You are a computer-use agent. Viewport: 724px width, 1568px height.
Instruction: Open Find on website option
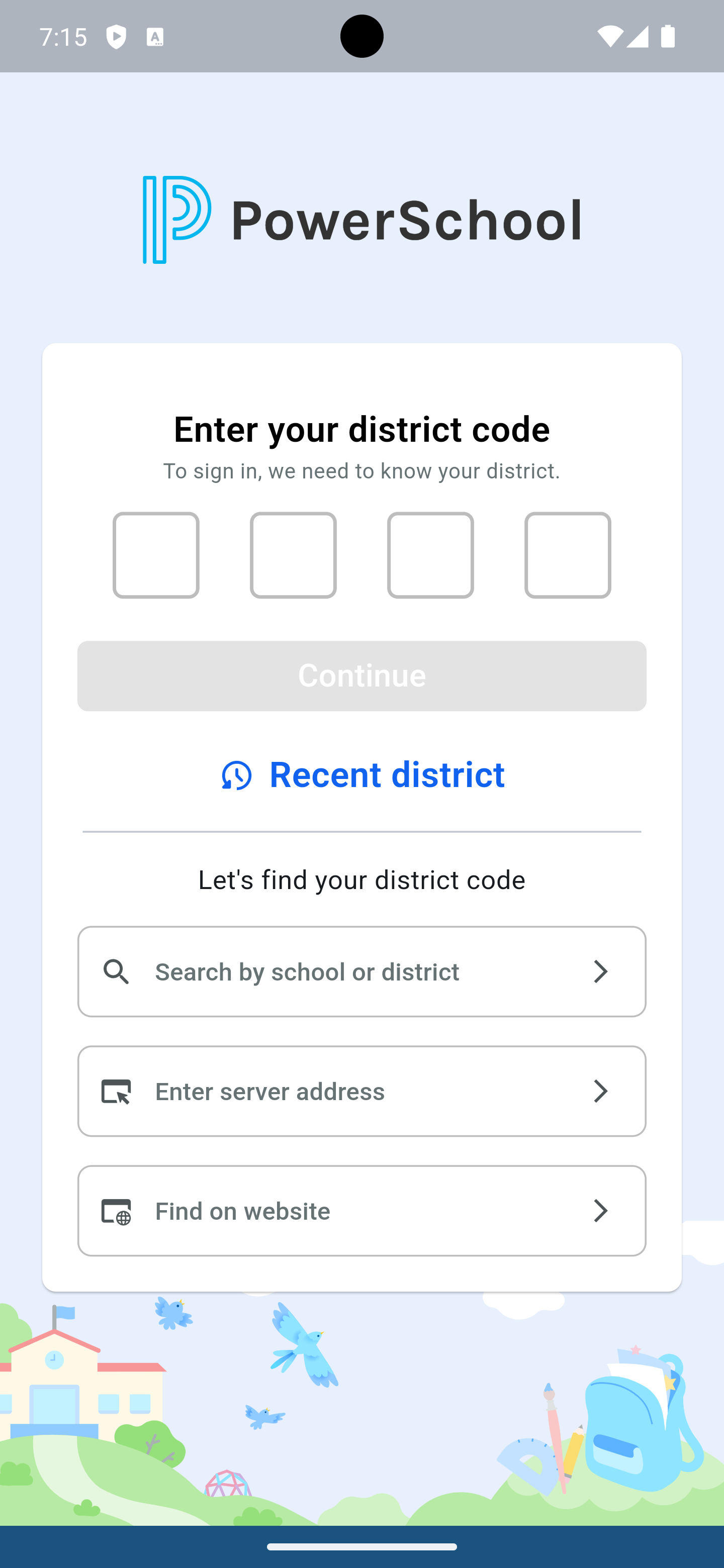[x=361, y=1210]
